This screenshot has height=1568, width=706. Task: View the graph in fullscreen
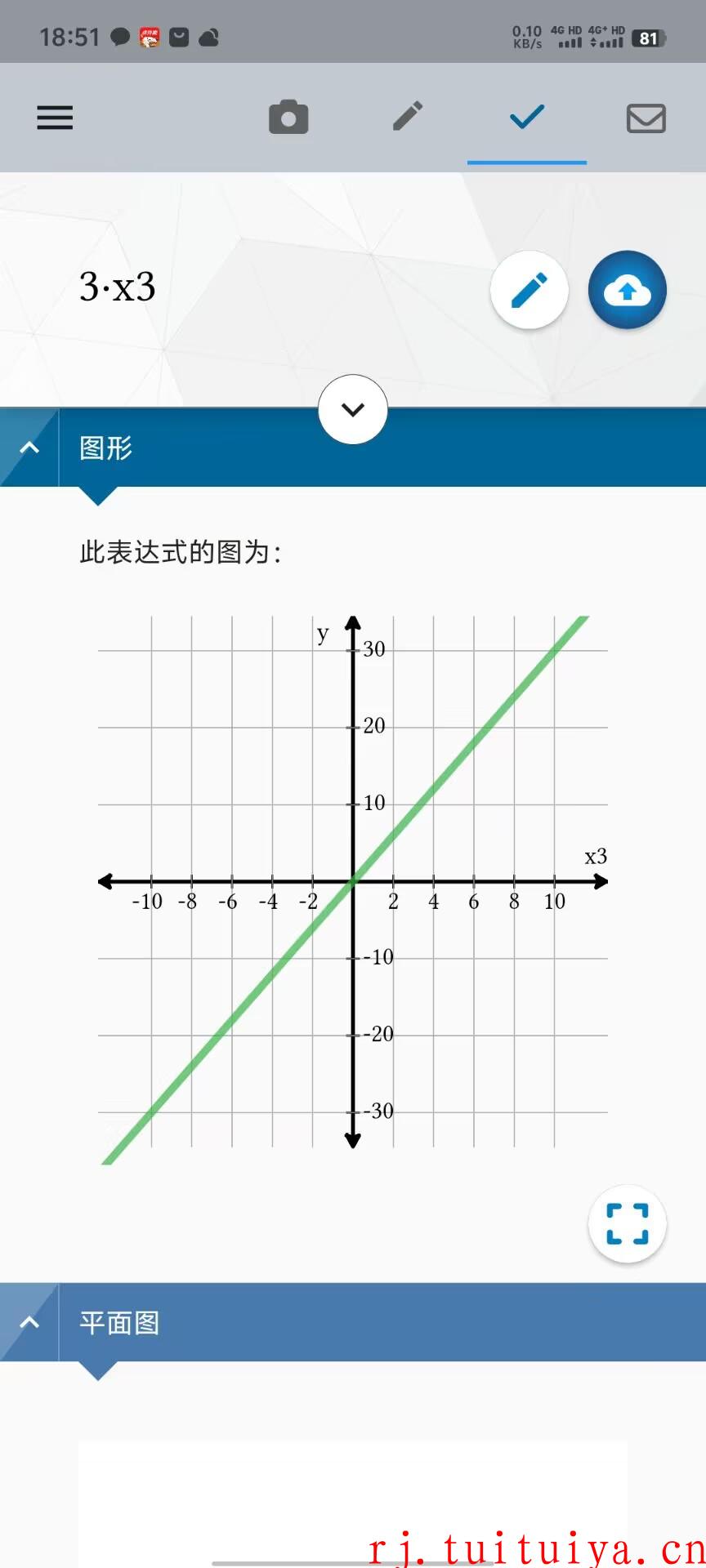628,1223
